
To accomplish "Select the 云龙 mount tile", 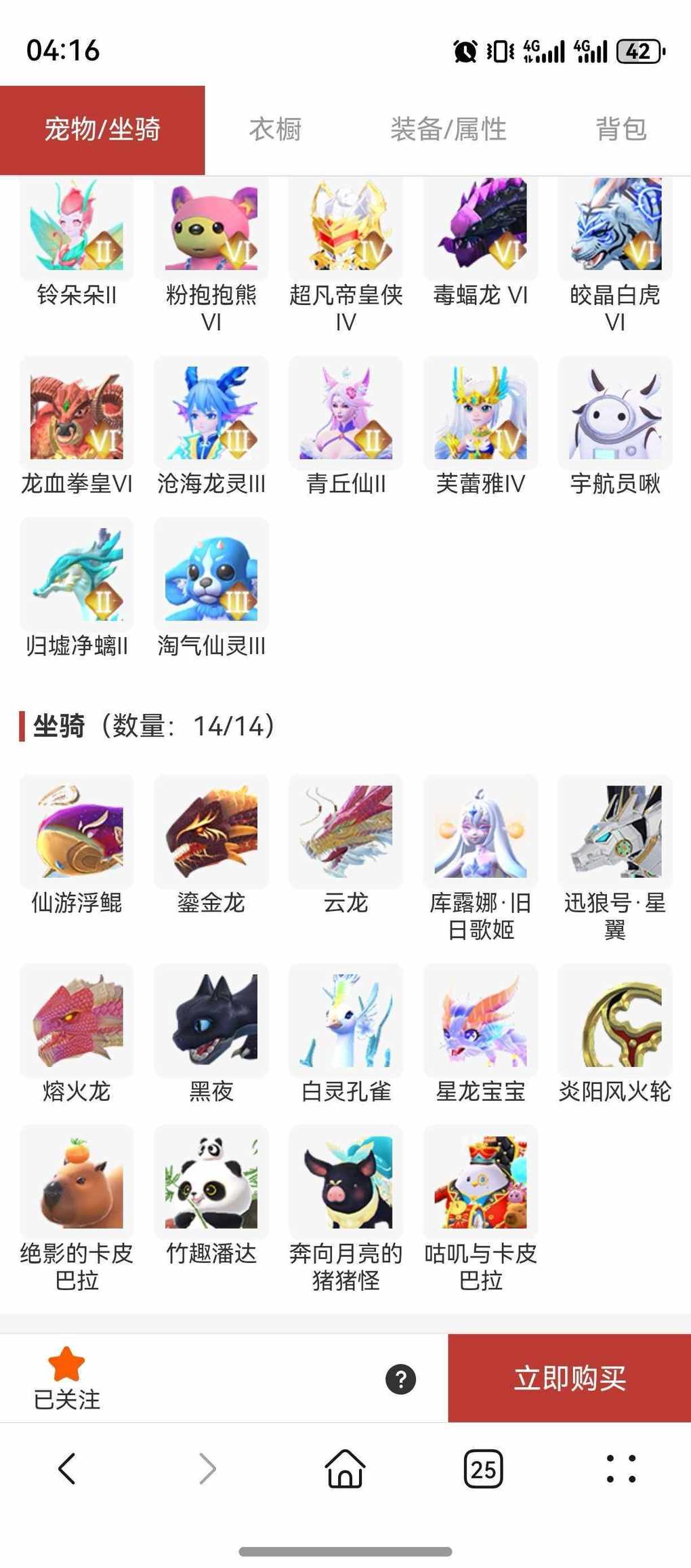I will coord(345,832).
